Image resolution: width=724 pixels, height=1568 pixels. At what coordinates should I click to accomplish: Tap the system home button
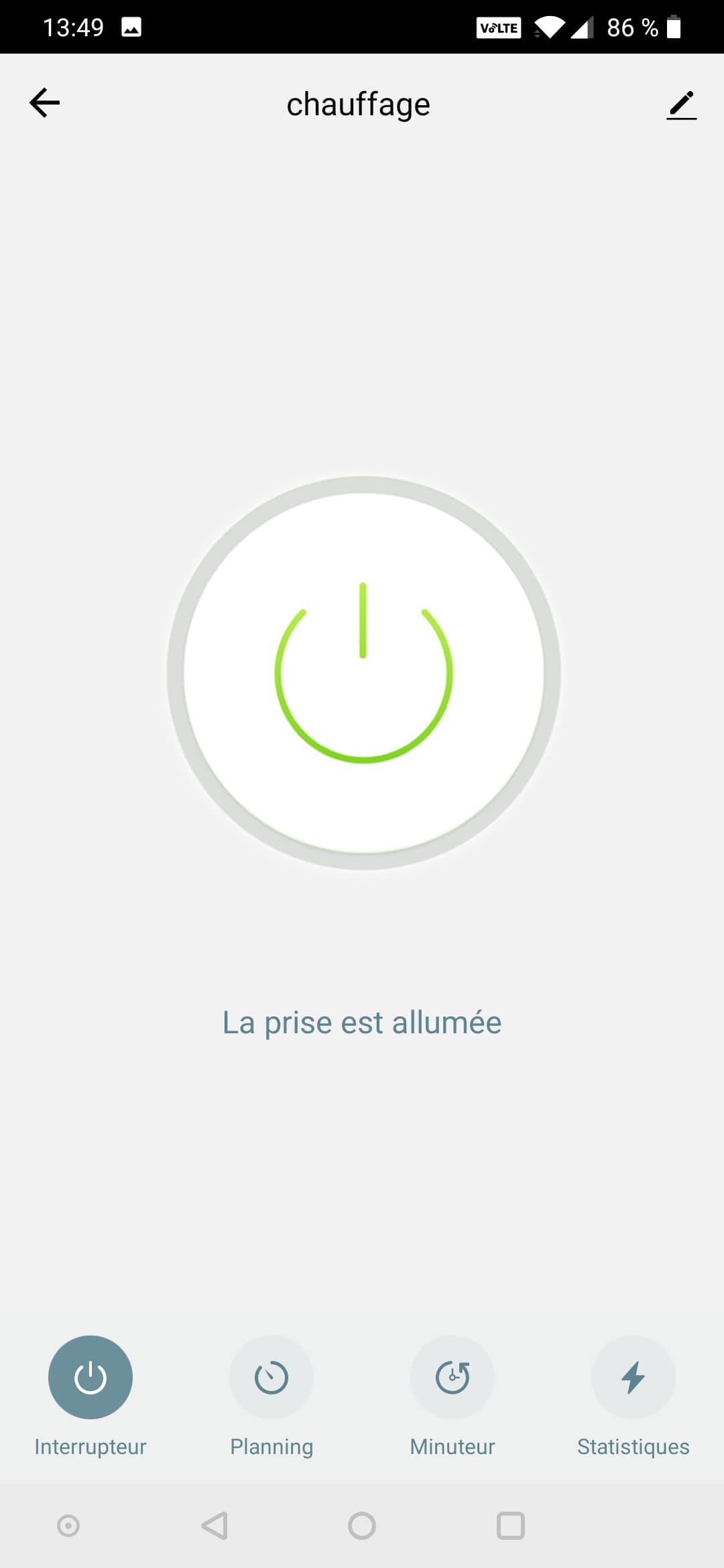[362, 1526]
